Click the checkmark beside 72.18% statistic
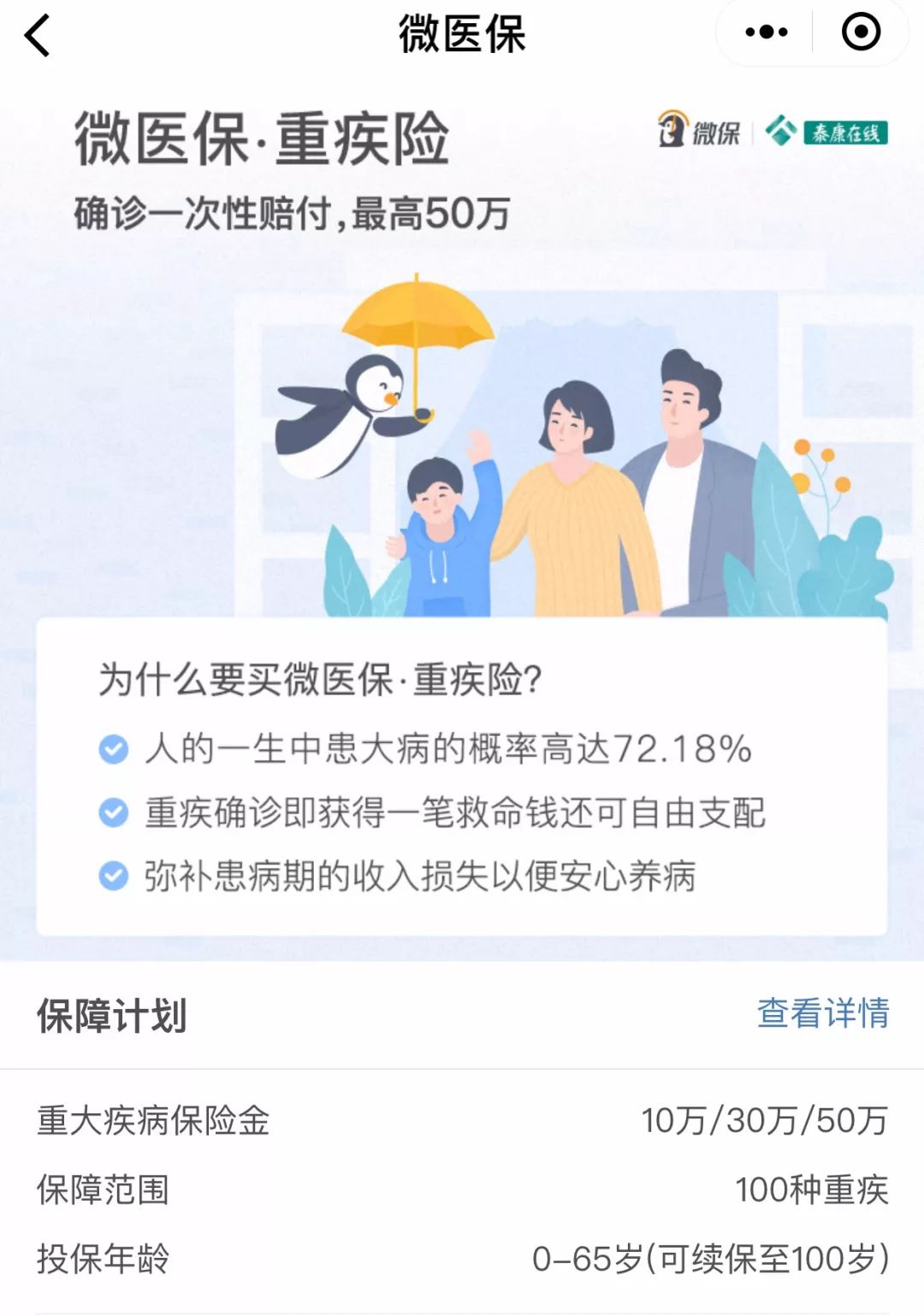The width and height of the screenshot is (924, 1316). coord(112,749)
